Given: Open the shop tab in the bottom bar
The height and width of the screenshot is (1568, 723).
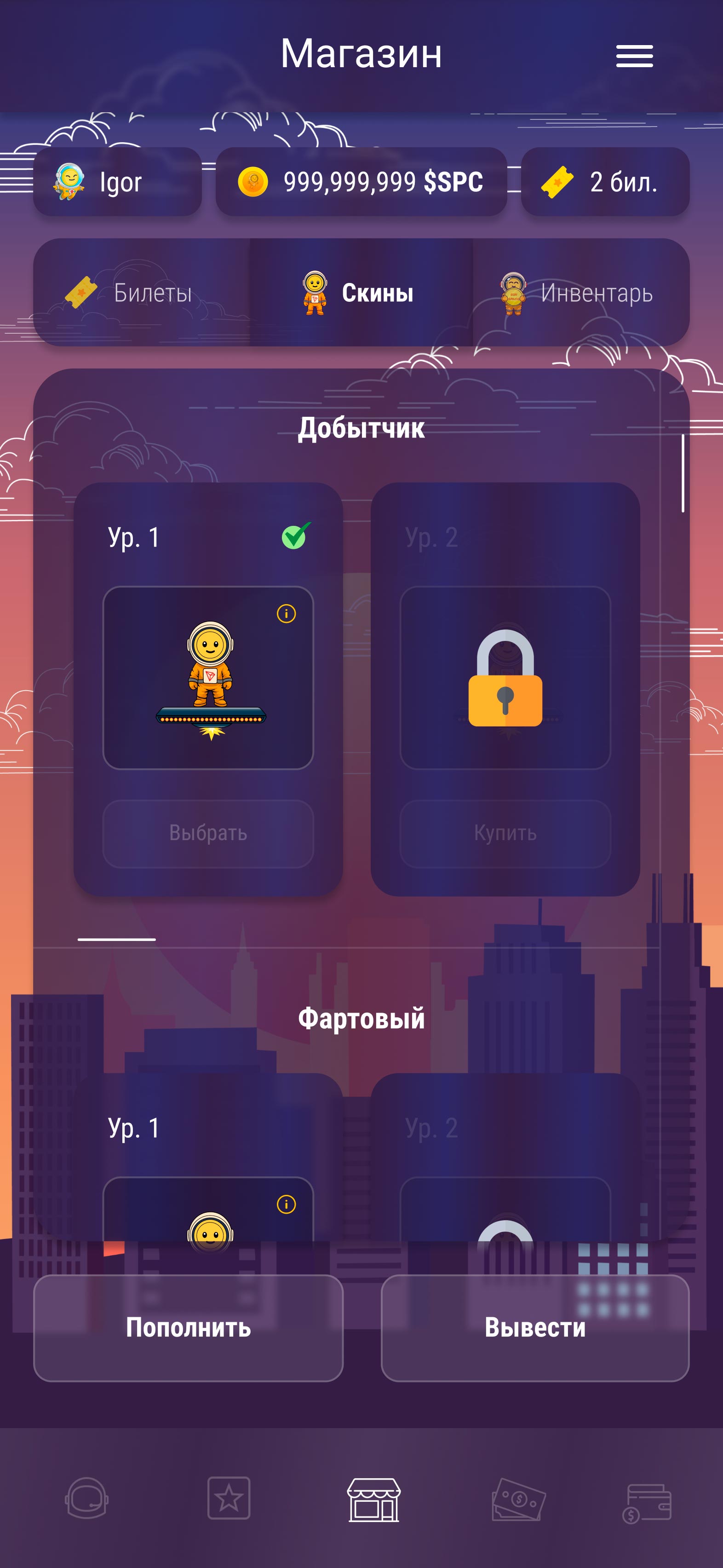Looking at the screenshot, I should [x=373, y=1499].
